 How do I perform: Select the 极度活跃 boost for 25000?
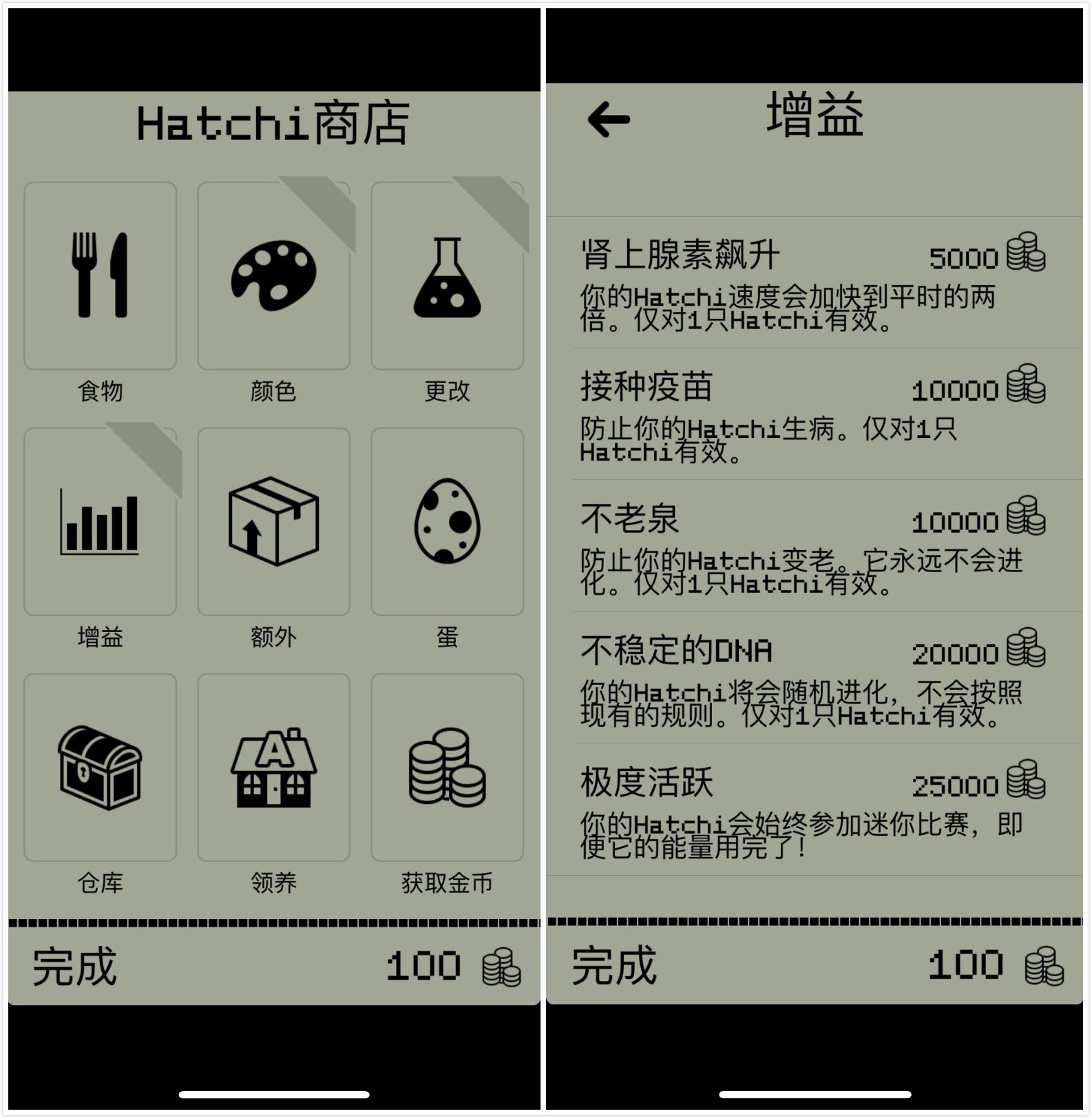[x=812, y=810]
